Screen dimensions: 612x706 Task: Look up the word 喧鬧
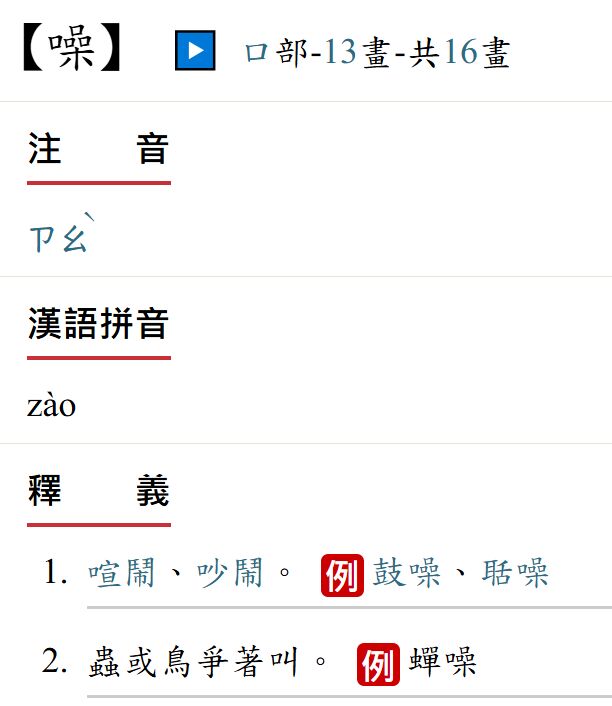(x=121, y=573)
